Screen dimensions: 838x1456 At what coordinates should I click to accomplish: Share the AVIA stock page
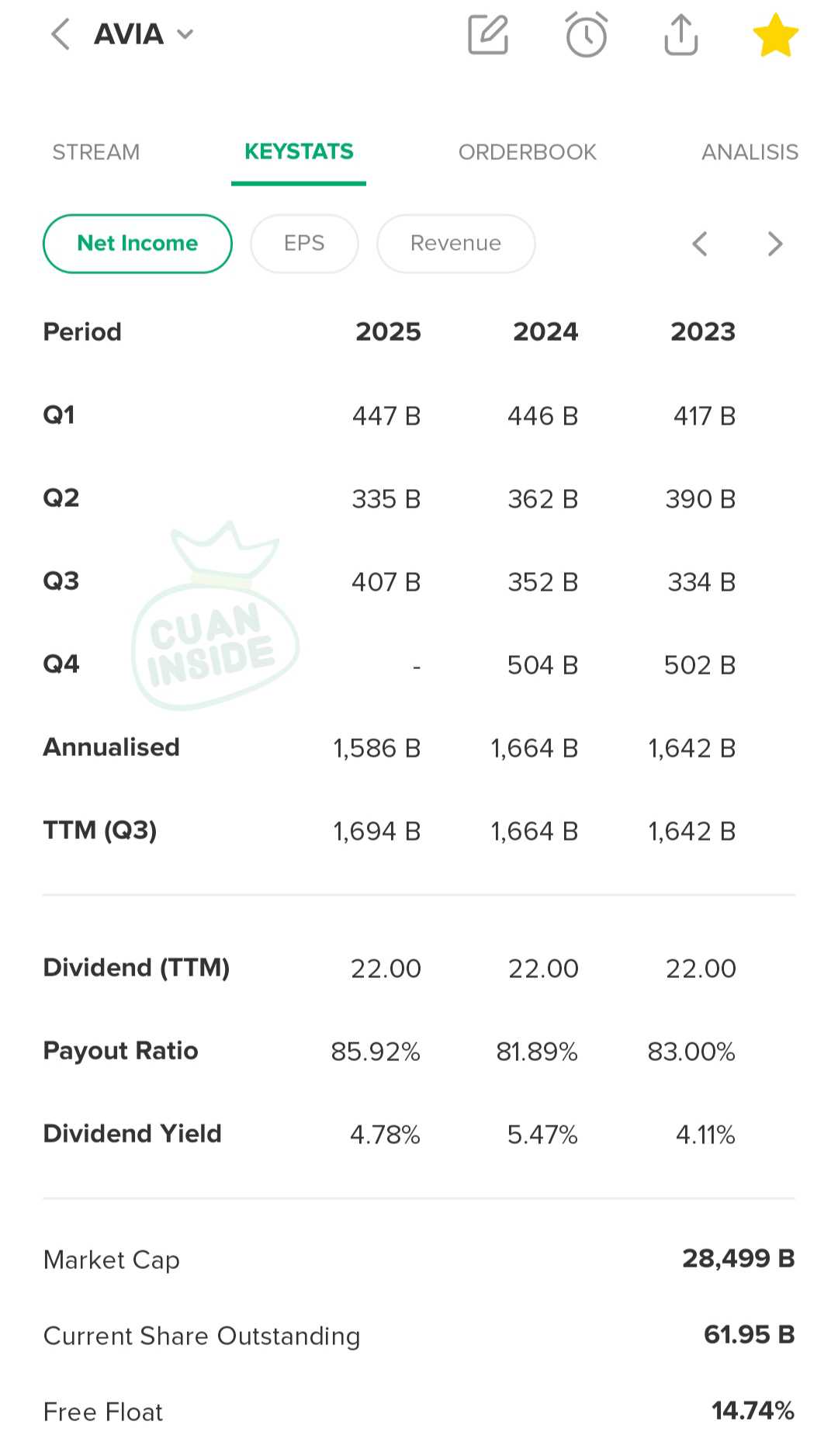click(681, 35)
